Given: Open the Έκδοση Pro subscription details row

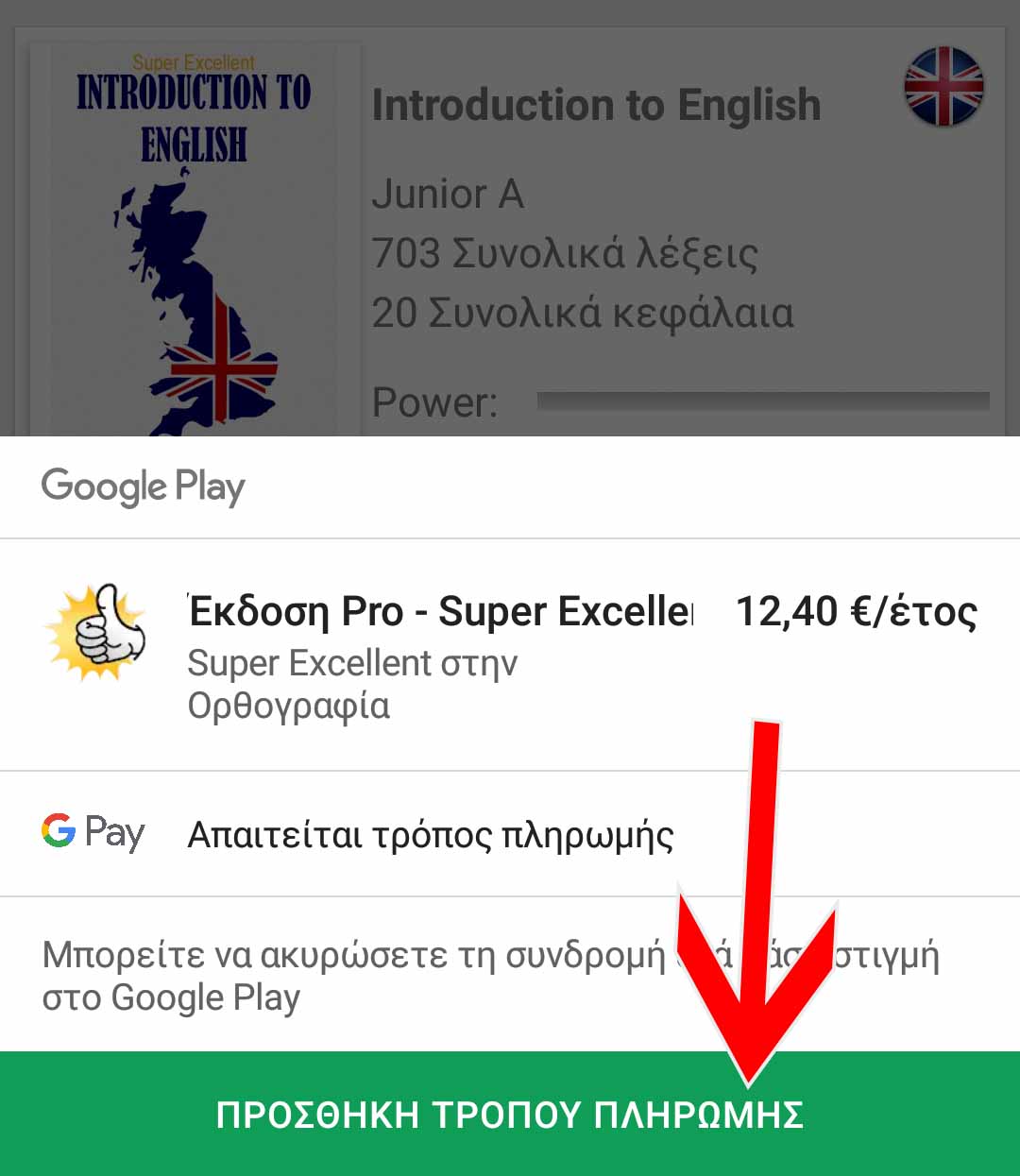Looking at the screenshot, I should coord(510,654).
